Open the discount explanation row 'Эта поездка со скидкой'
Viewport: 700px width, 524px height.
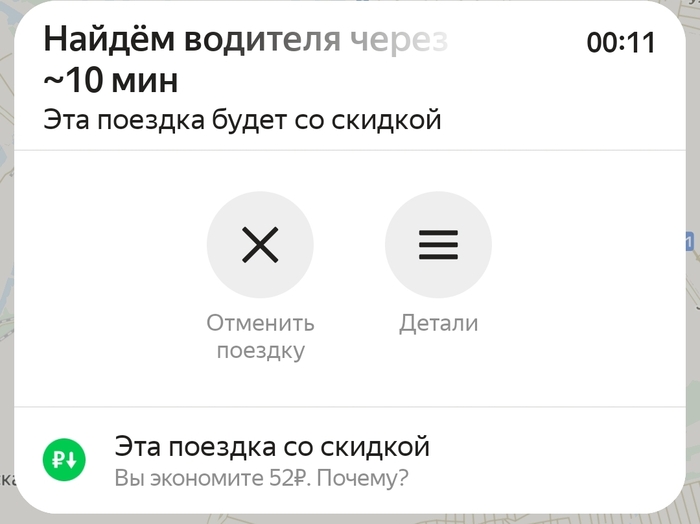(x=272, y=460)
